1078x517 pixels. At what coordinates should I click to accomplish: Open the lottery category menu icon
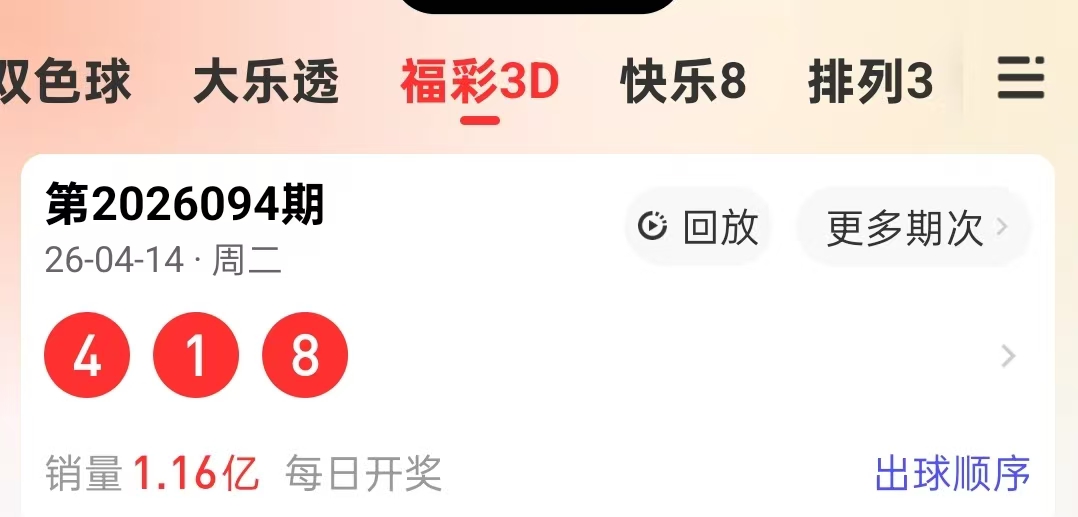[1020, 78]
